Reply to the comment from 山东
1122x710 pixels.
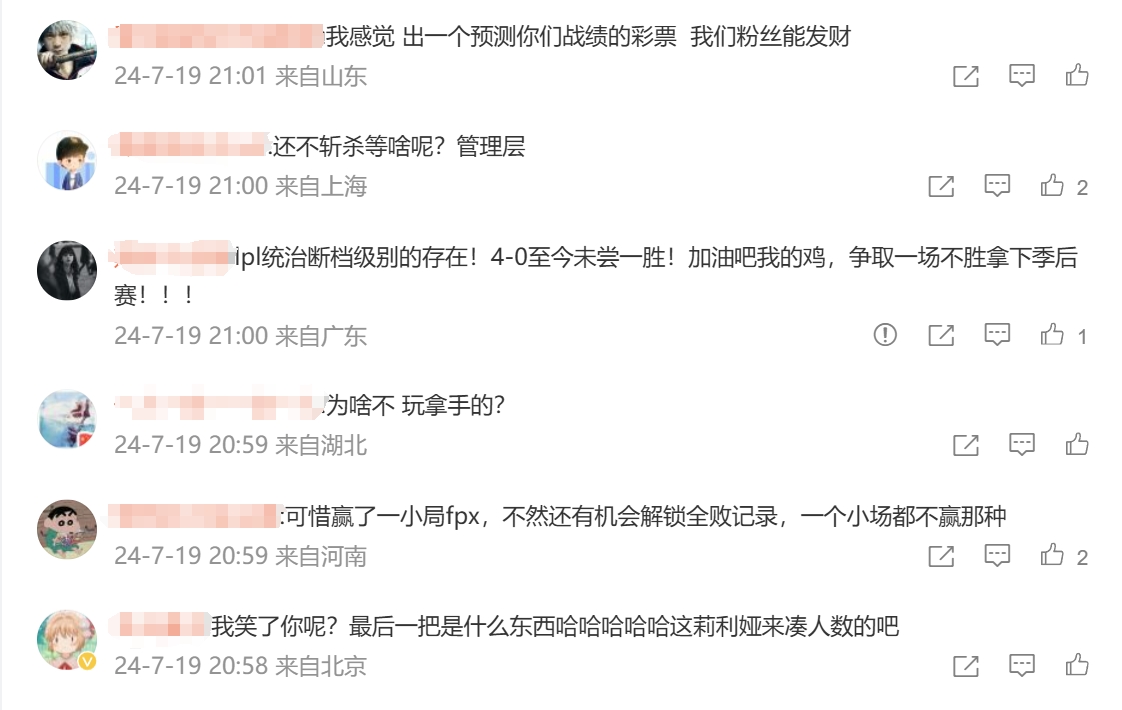tap(1021, 75)
